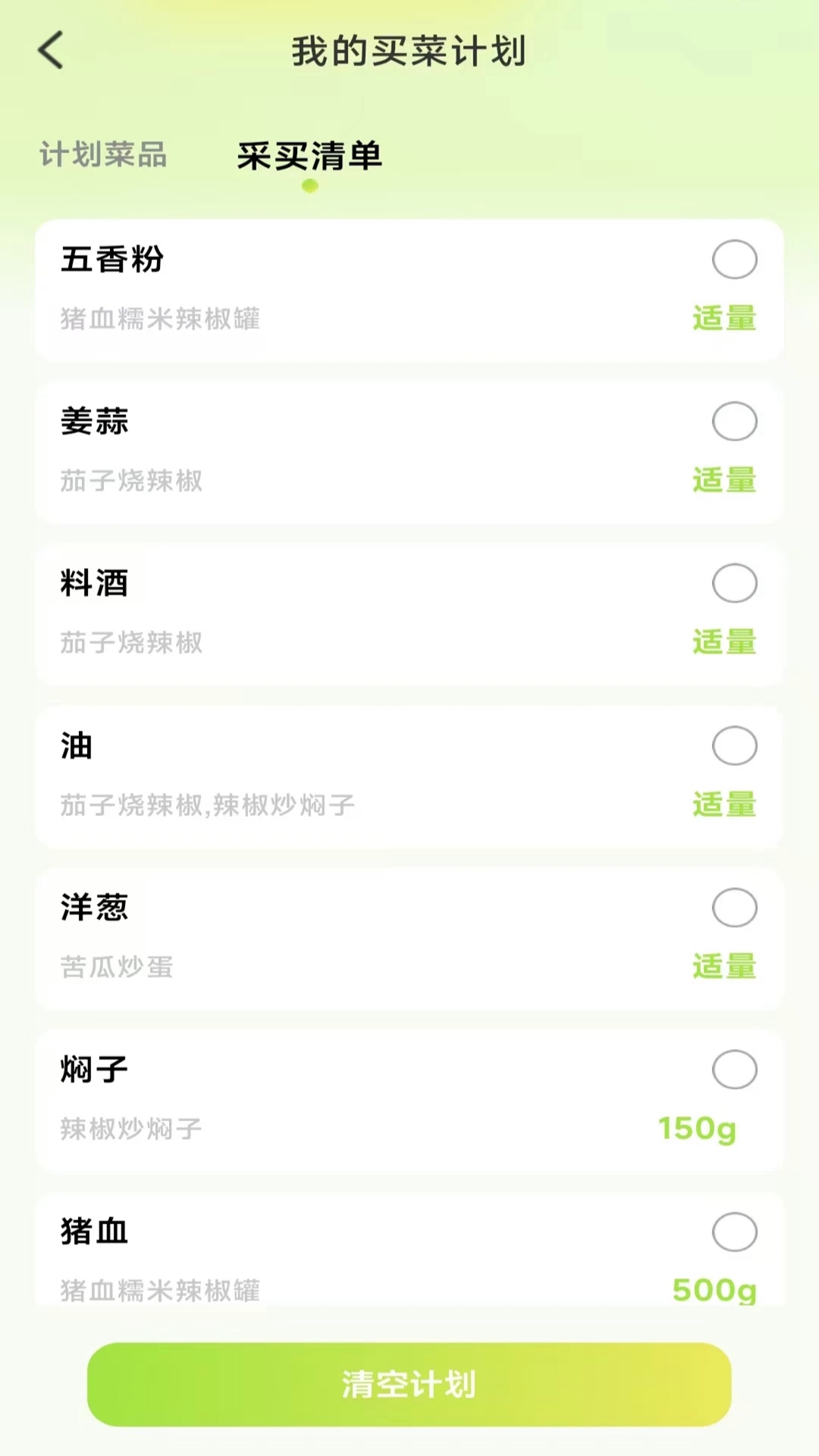Click the 150g quantity for 焖子
This screenshot has width=819, height=1456.
(697, 1129)
